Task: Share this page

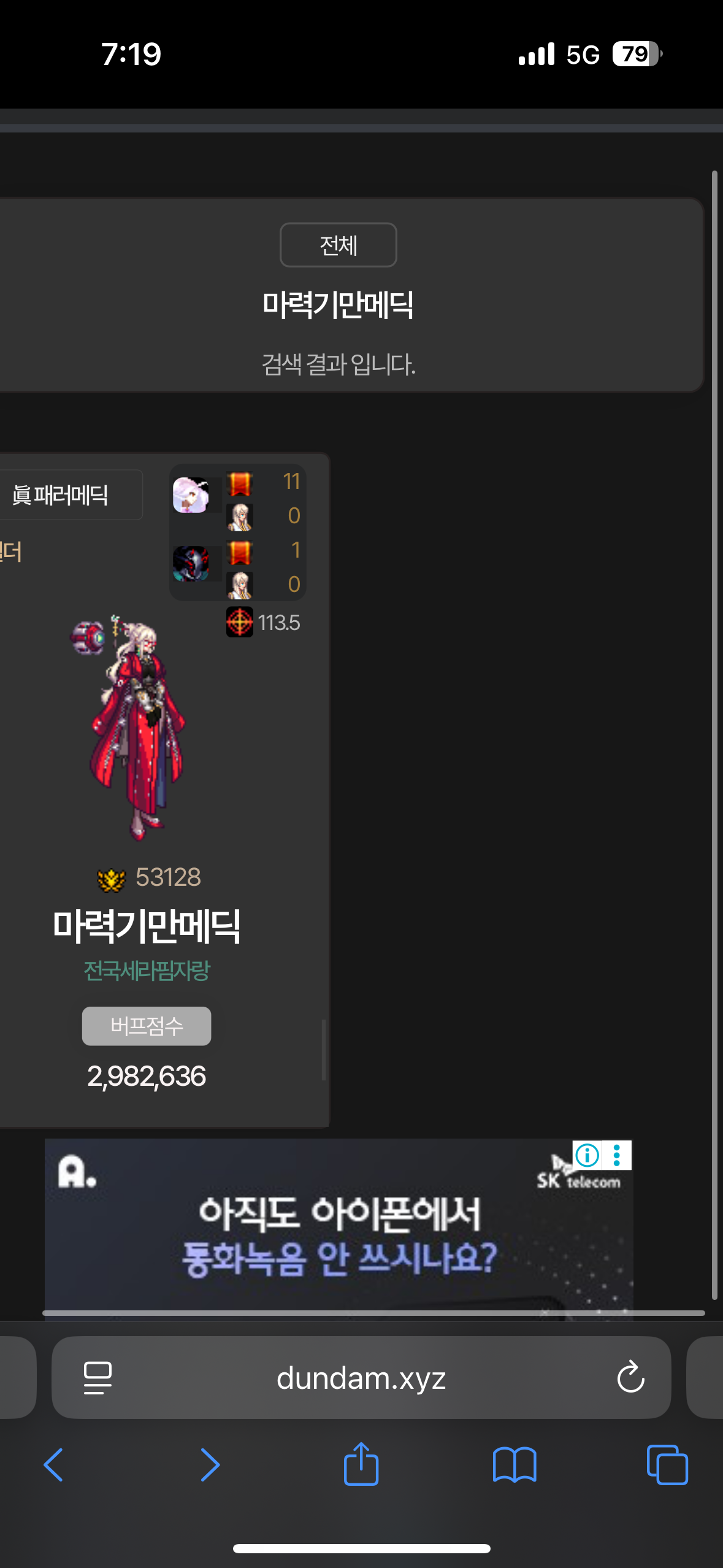Action: click(x=361, y=1464)
